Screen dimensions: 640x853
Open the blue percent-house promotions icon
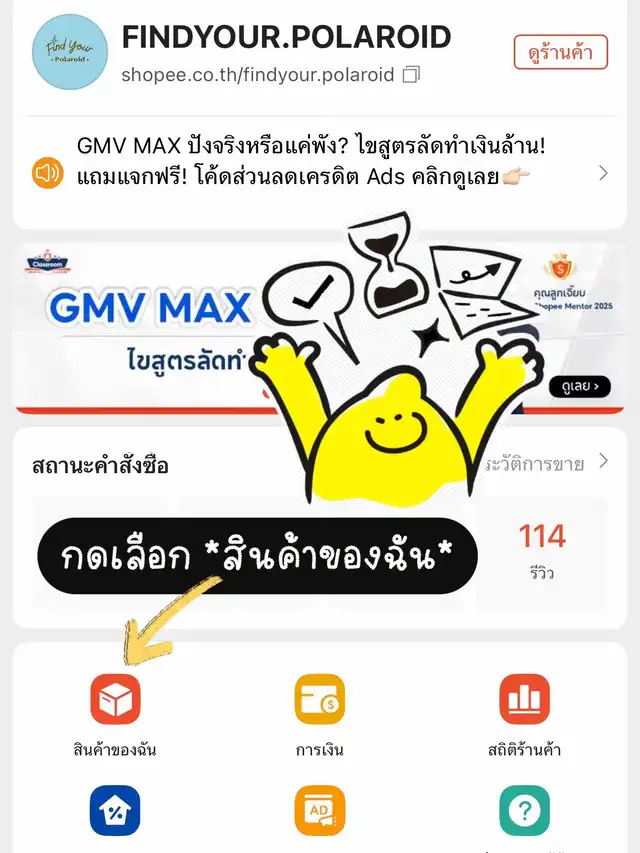115,810
